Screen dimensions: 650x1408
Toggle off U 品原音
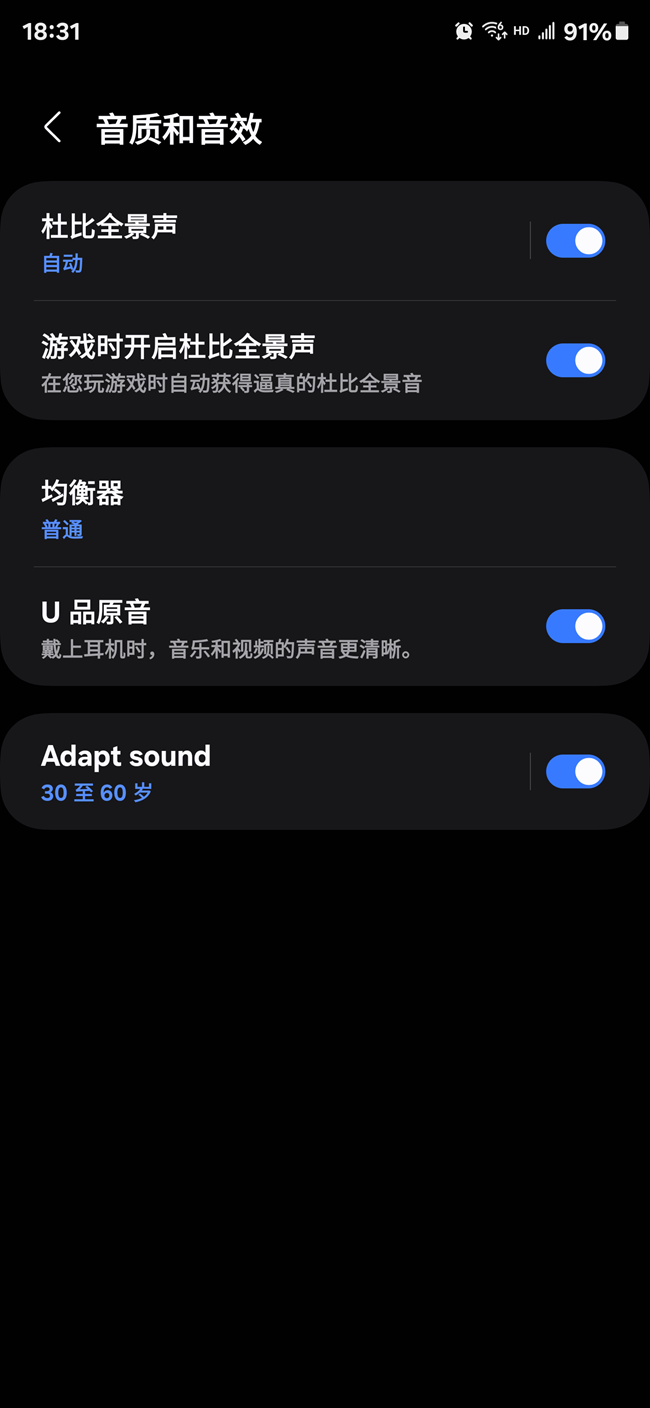click(575, 627)
